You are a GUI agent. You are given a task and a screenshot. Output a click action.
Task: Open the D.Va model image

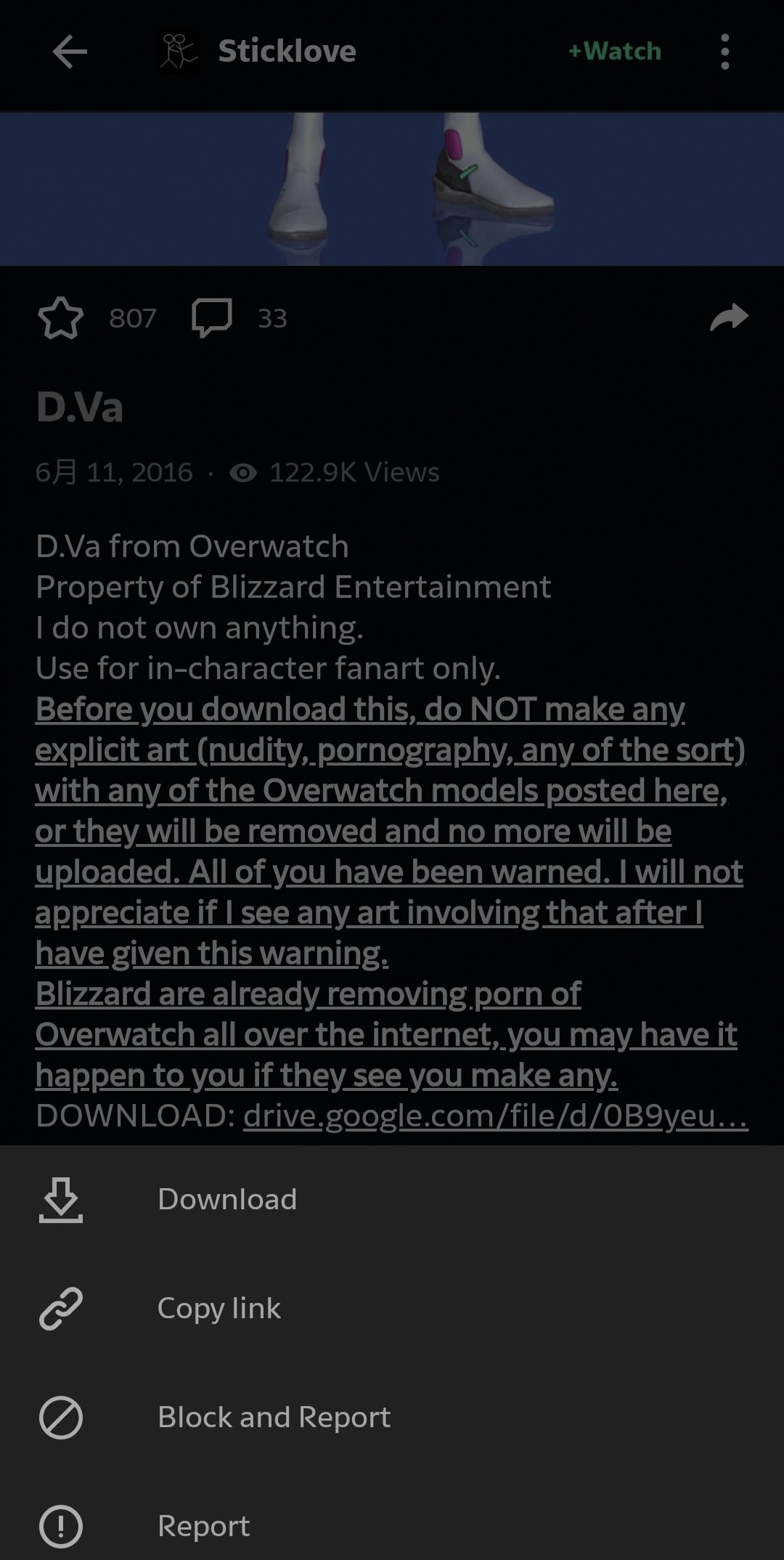coord(392,189)
